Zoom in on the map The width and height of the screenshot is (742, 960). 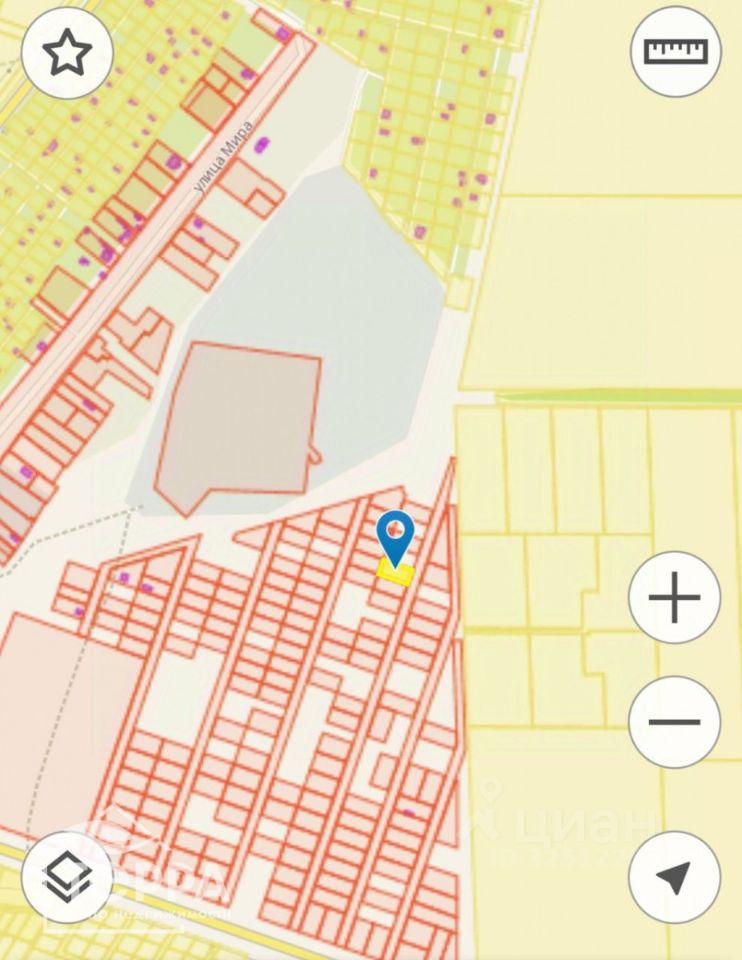(674, 598)
